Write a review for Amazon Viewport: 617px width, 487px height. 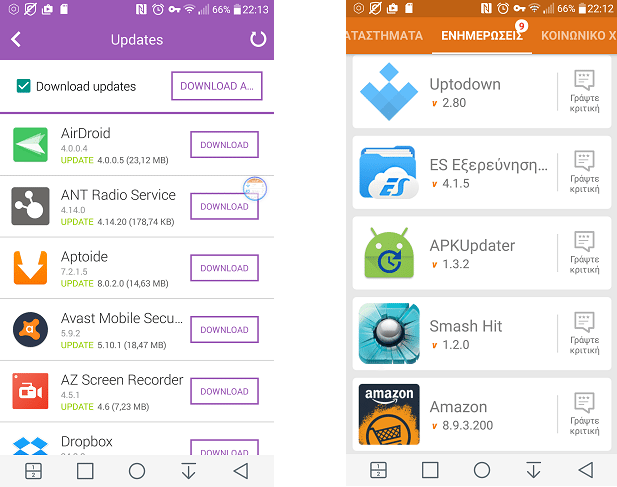tap(584, 415)
